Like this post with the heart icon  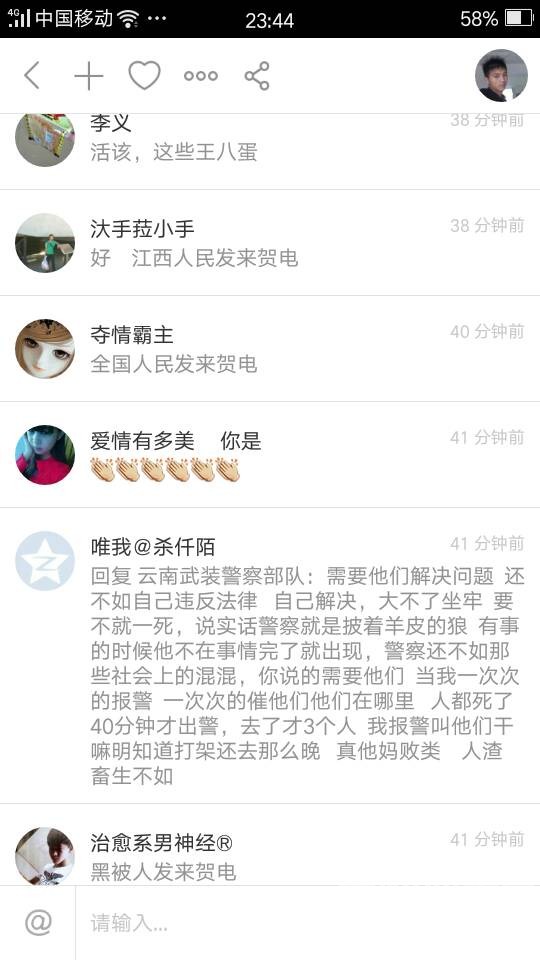click(x=144, y=76)
